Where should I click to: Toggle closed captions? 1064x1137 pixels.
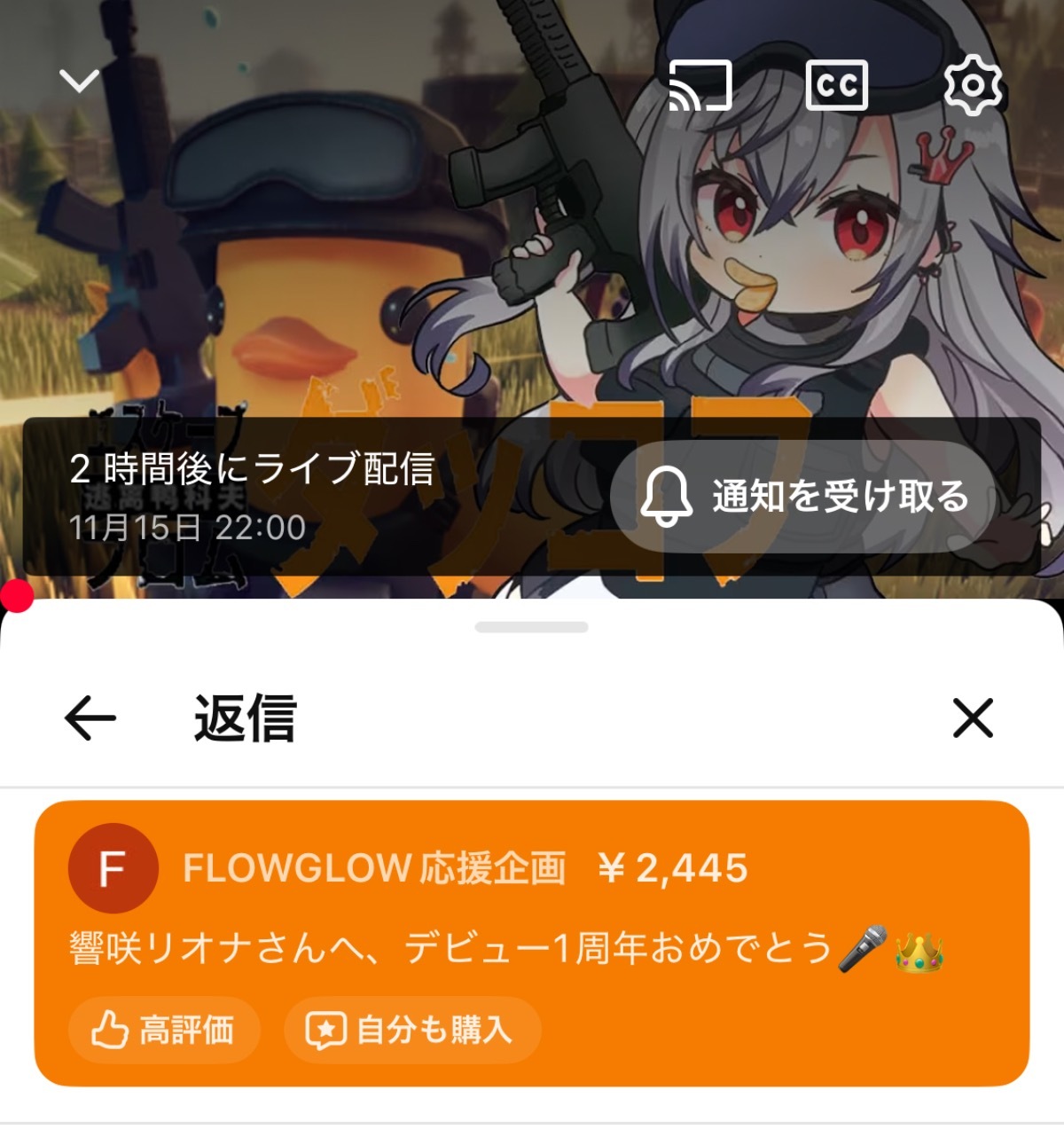coord(836,86)
